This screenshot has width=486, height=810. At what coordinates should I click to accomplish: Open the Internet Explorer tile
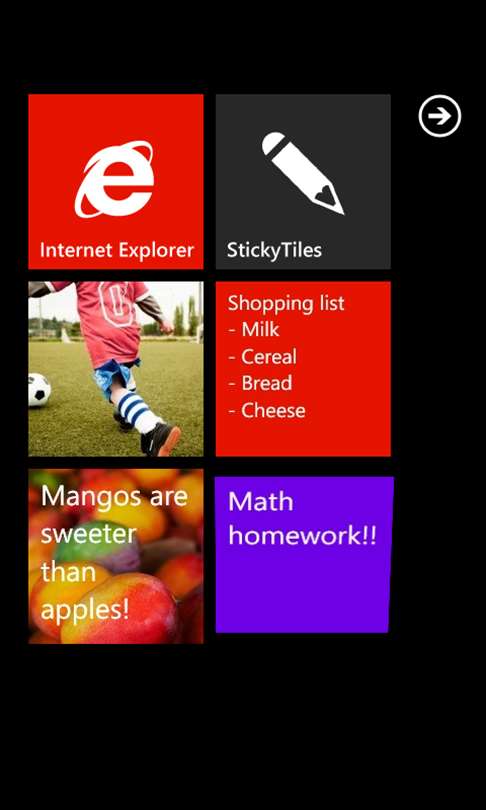coord(116,181)
